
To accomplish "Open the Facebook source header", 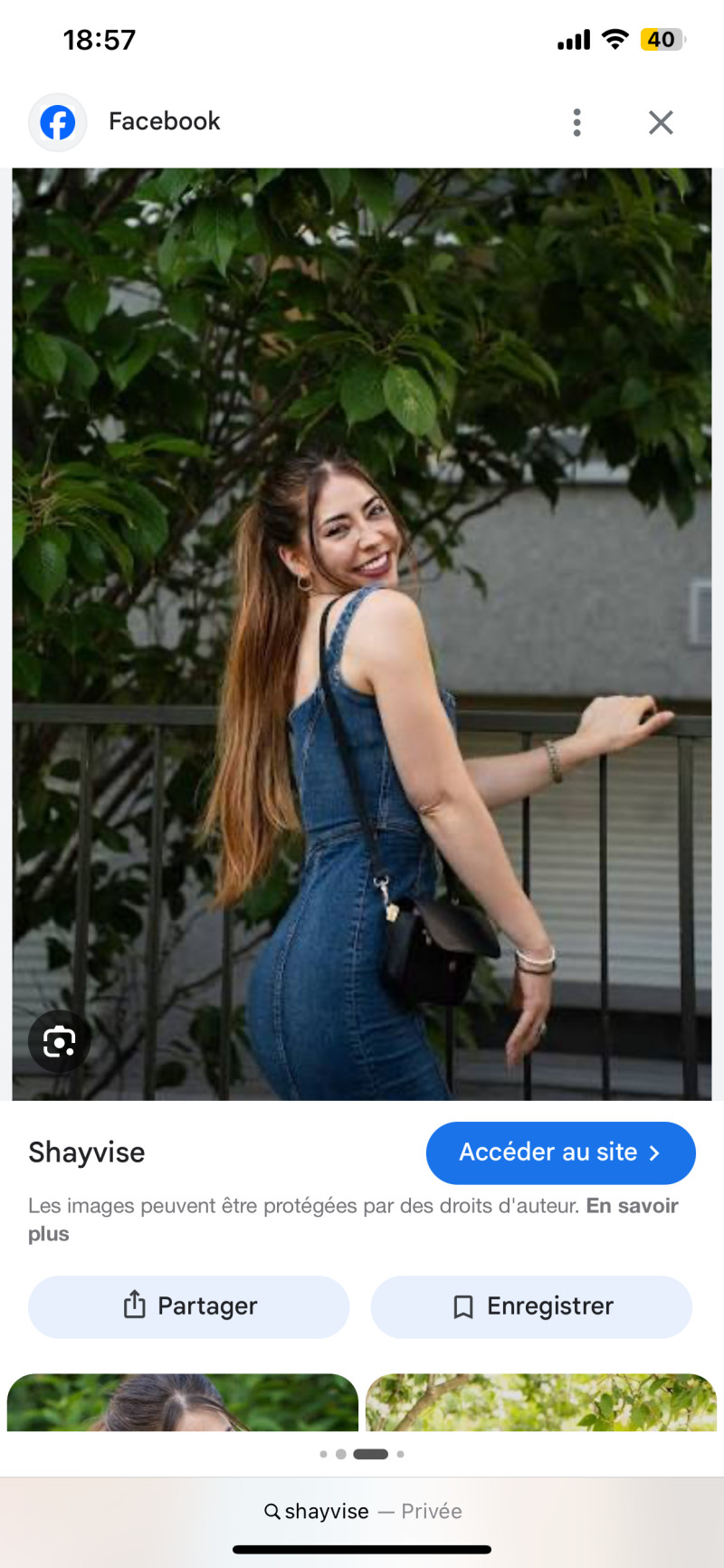I will click(163, 121).
